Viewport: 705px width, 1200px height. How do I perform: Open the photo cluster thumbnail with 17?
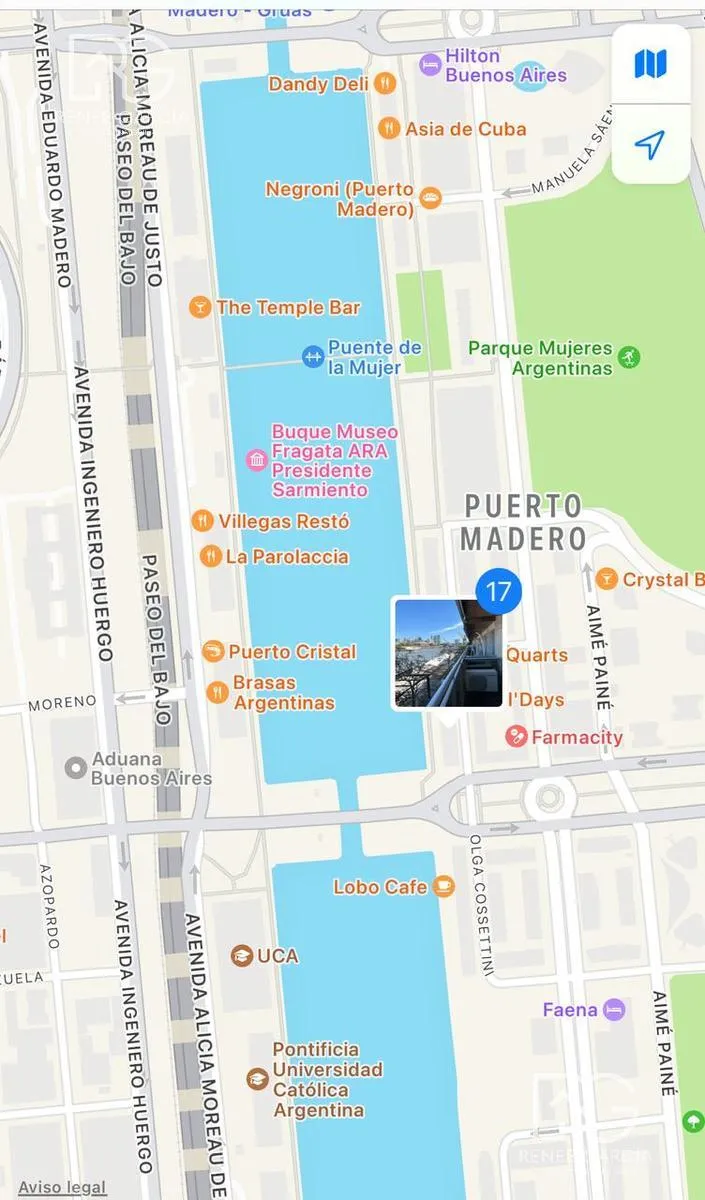[449, 654]
